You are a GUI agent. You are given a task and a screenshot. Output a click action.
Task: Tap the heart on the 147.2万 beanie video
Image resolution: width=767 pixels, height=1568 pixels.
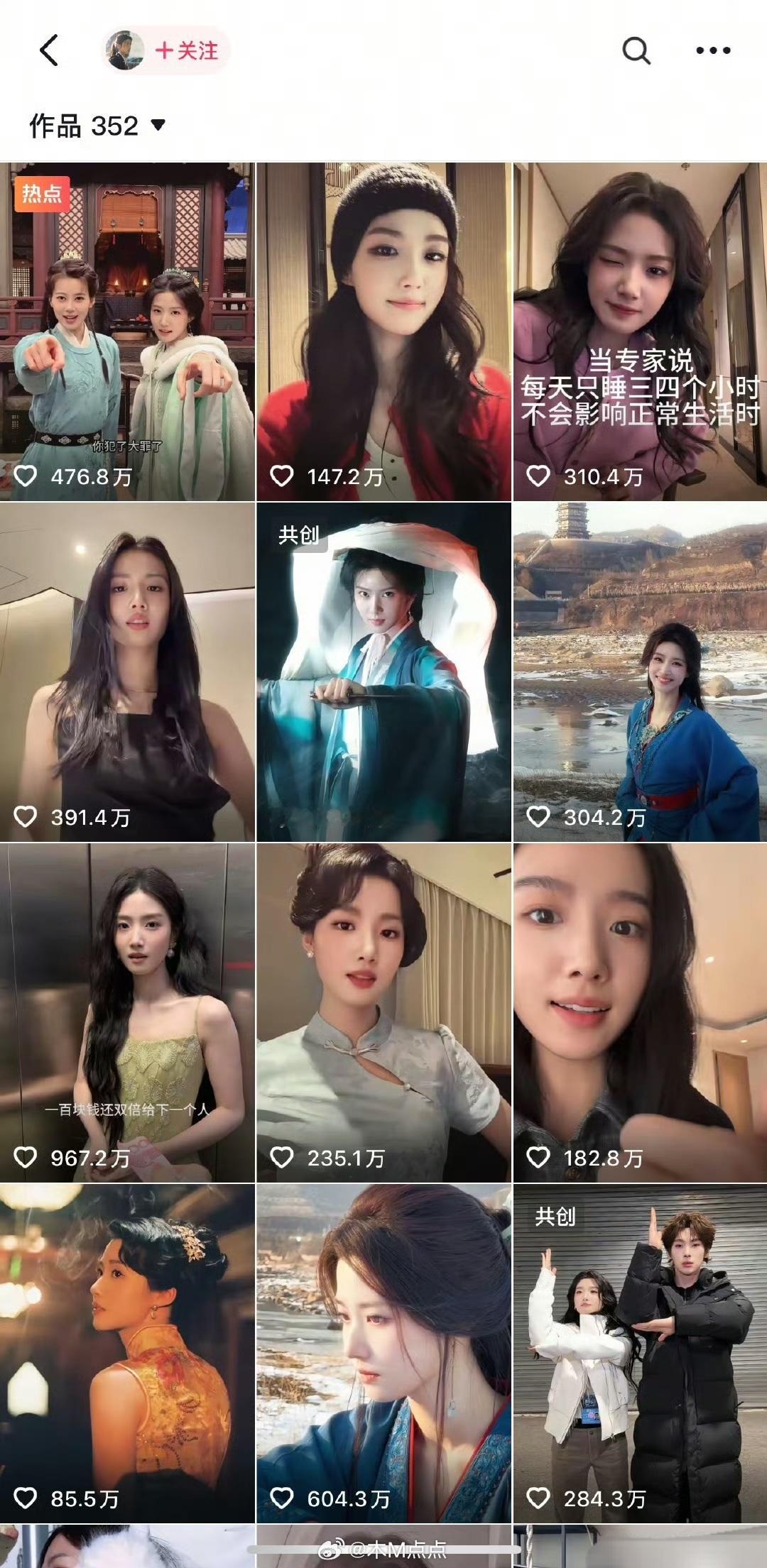[x=284, y=476]
